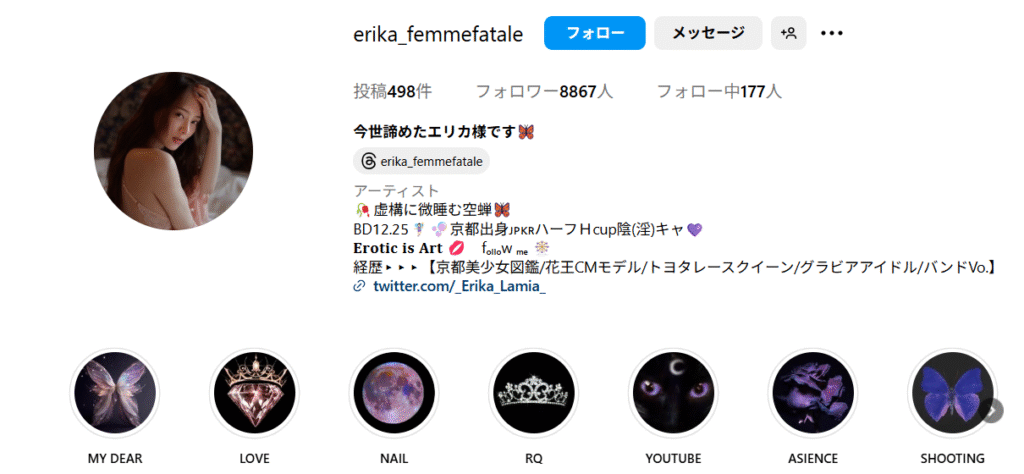Open the ASIENCE story highlight

(812, 393)
